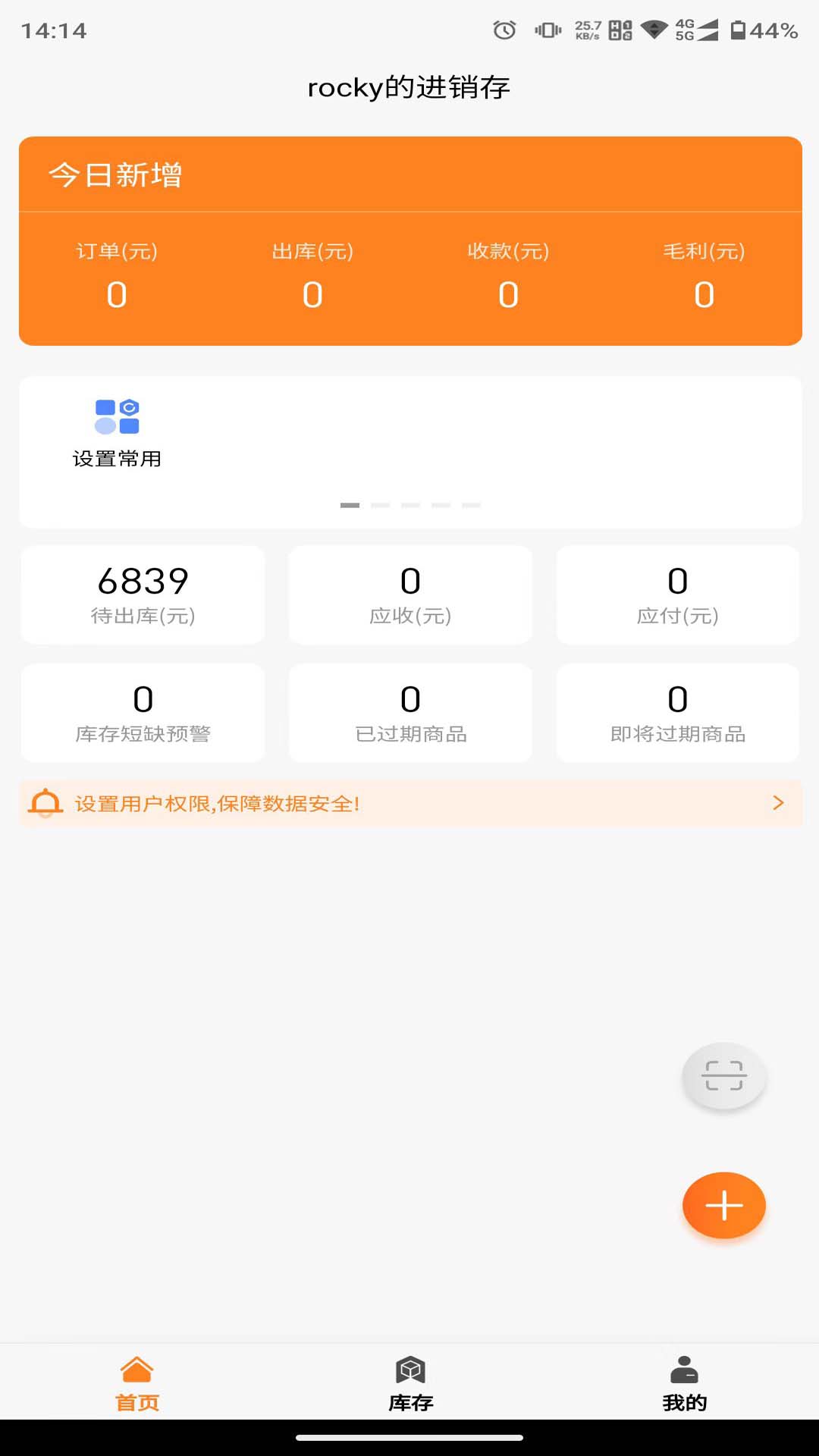Select the second carousel page indicator dot
The width and height of the screenshot is (819, 1456).
click(380, 504)
